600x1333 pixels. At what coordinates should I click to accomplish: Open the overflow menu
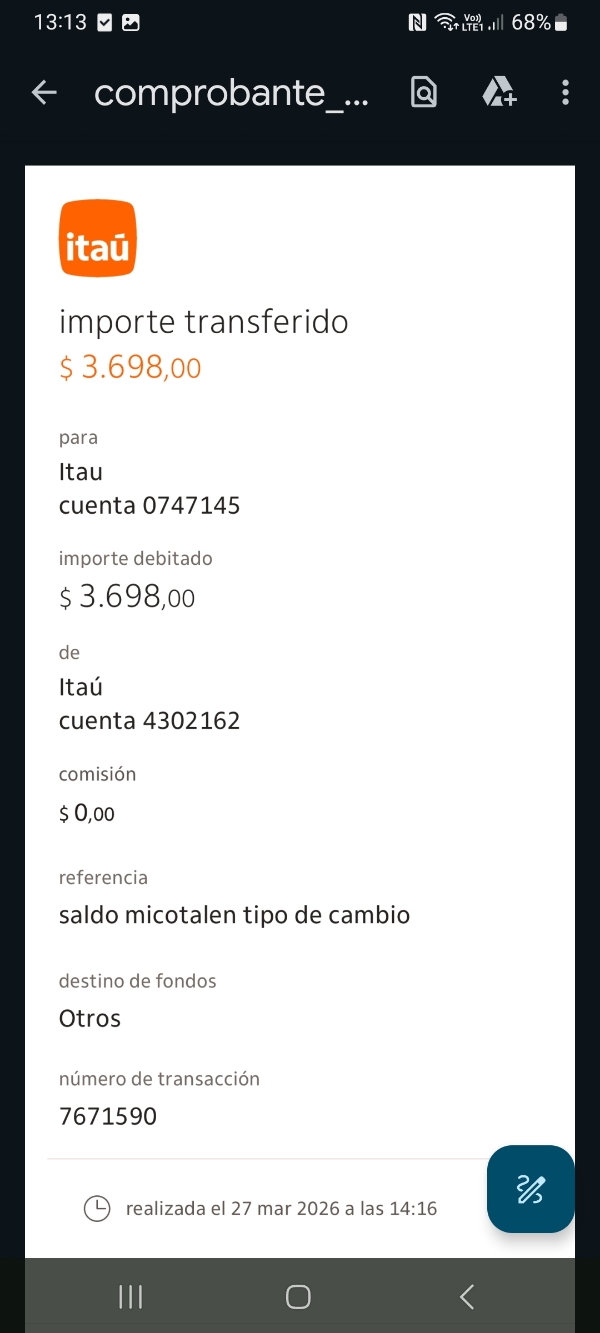[565, 93]
